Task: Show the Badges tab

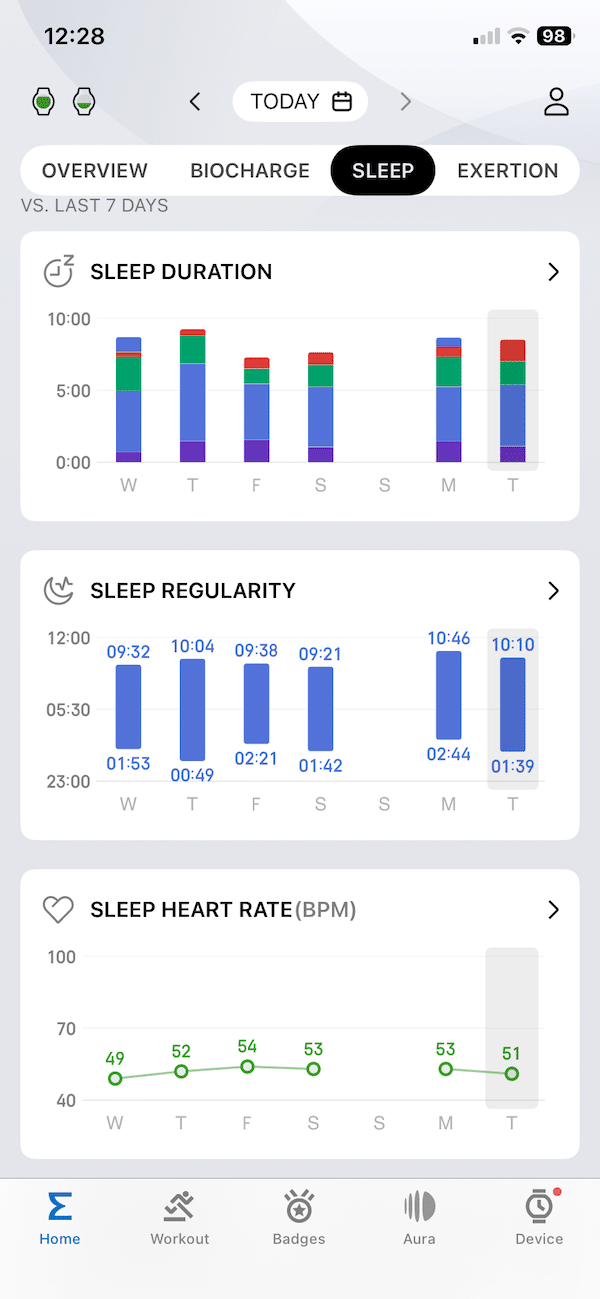Action: click(299, 1218)
